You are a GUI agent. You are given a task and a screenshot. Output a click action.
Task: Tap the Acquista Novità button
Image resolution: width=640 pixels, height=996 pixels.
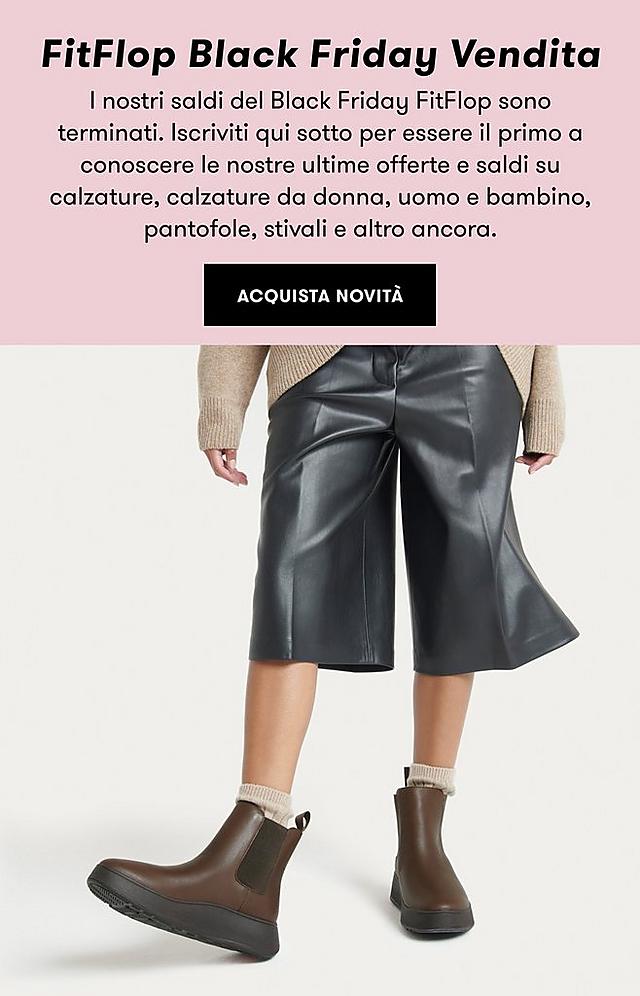(320, 295)
